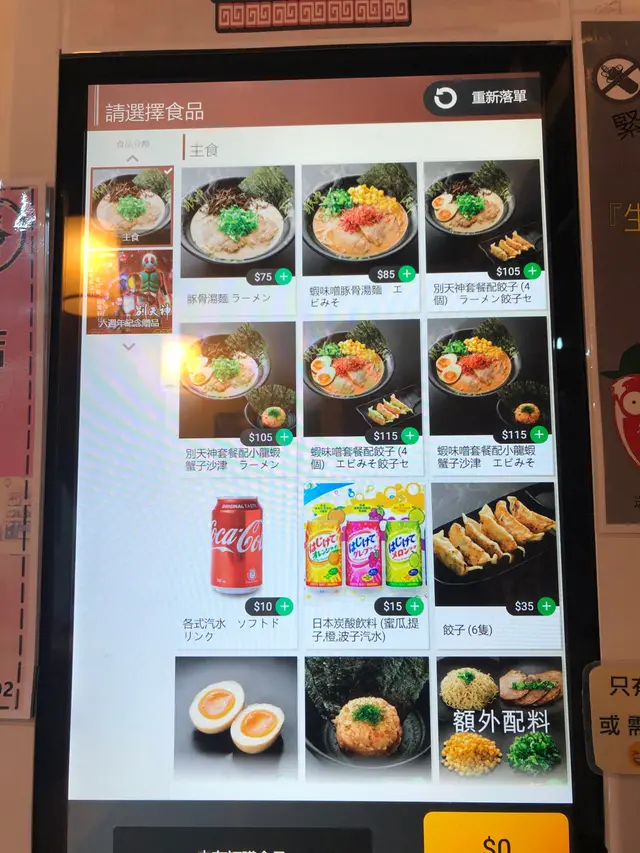640x853 pixels.
Task: Tap the yellow $0 total button
Action: click(495, 834)
